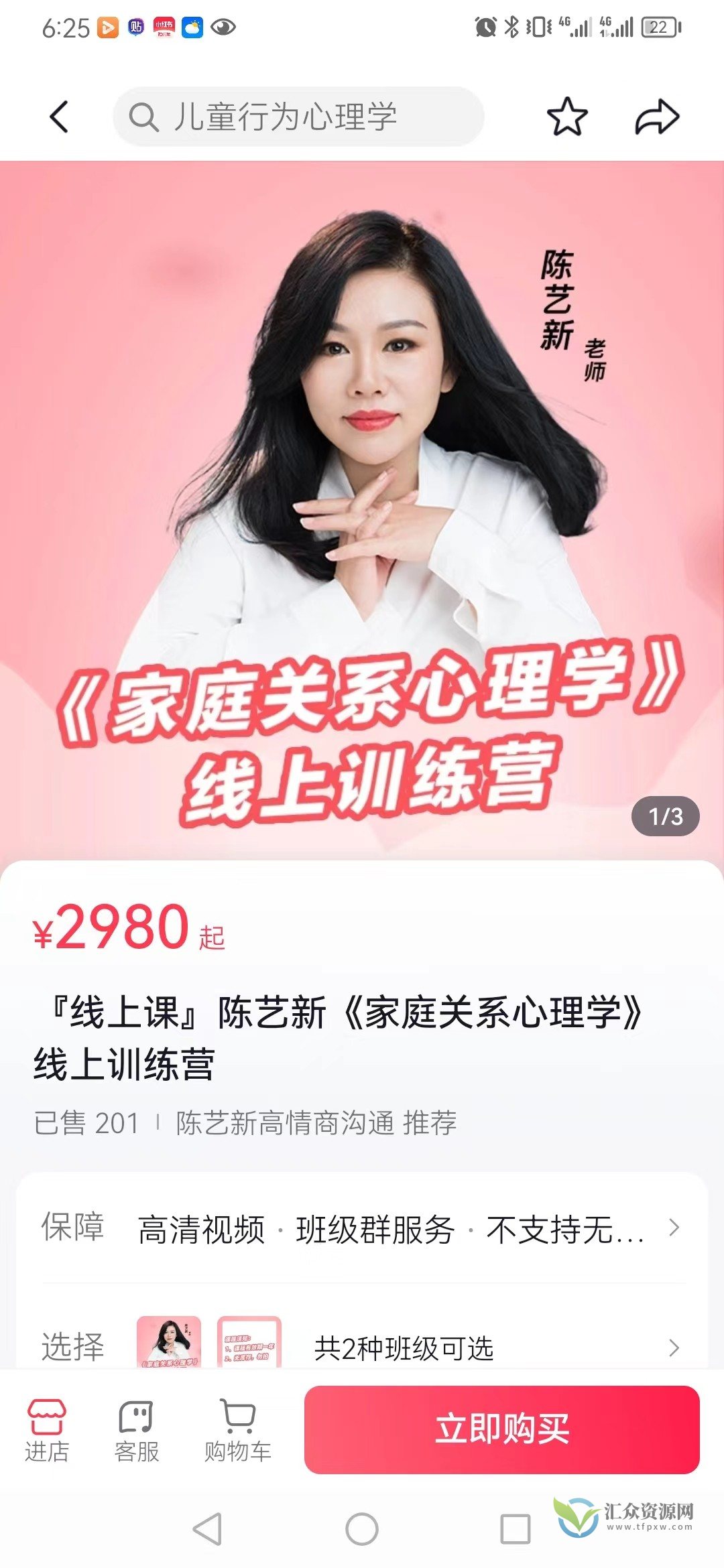Viewport: 724px width, 1568px height.
Task: Go back using the top arrow
Action: 59,117
